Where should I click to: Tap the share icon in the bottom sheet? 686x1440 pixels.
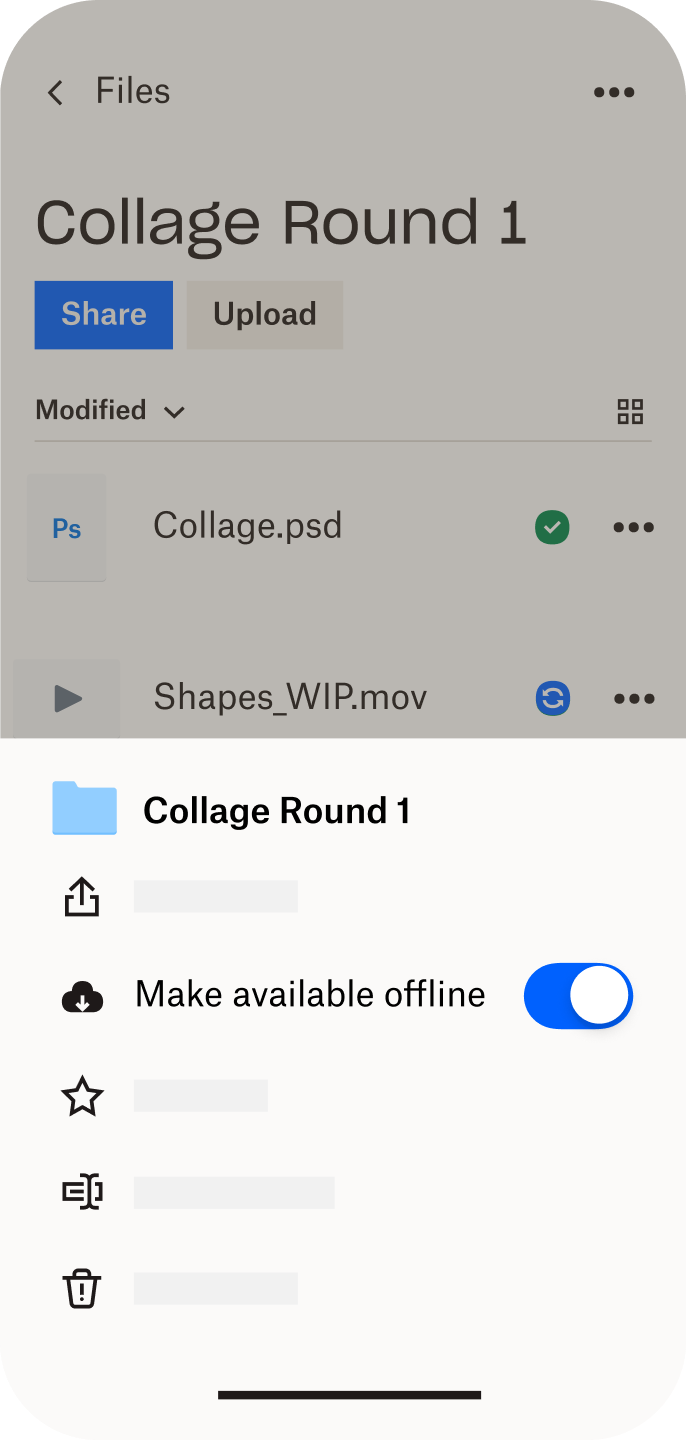pos(82,897)
